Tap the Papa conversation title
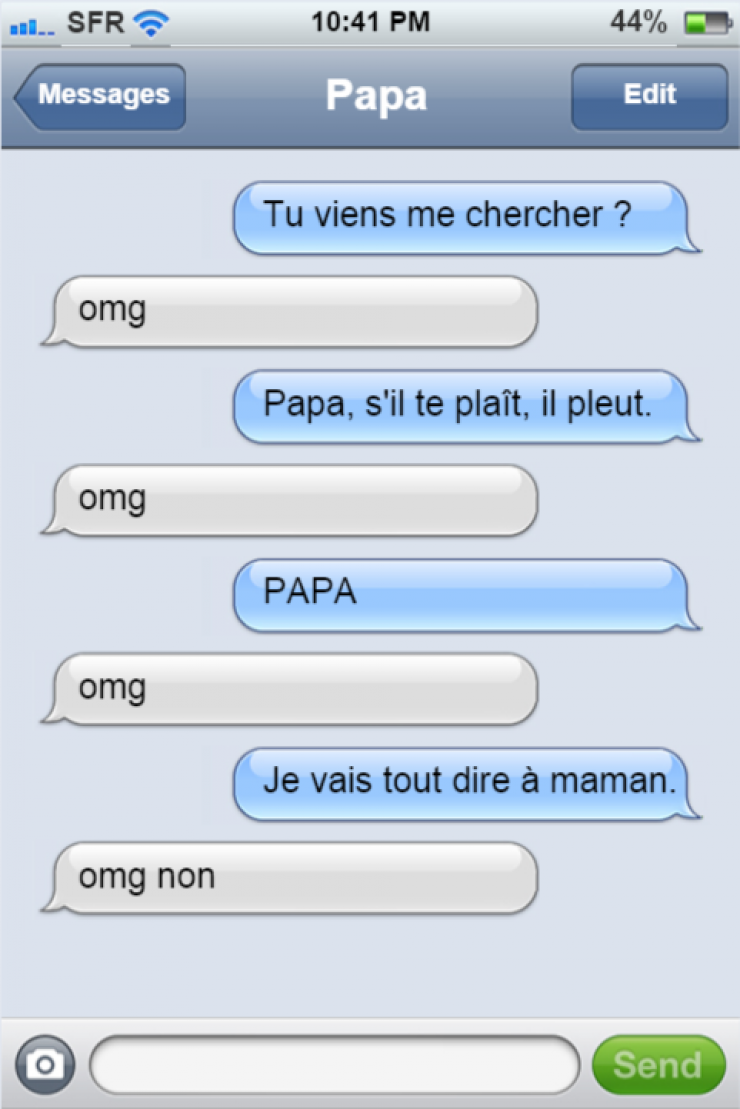 pos(375,96)
